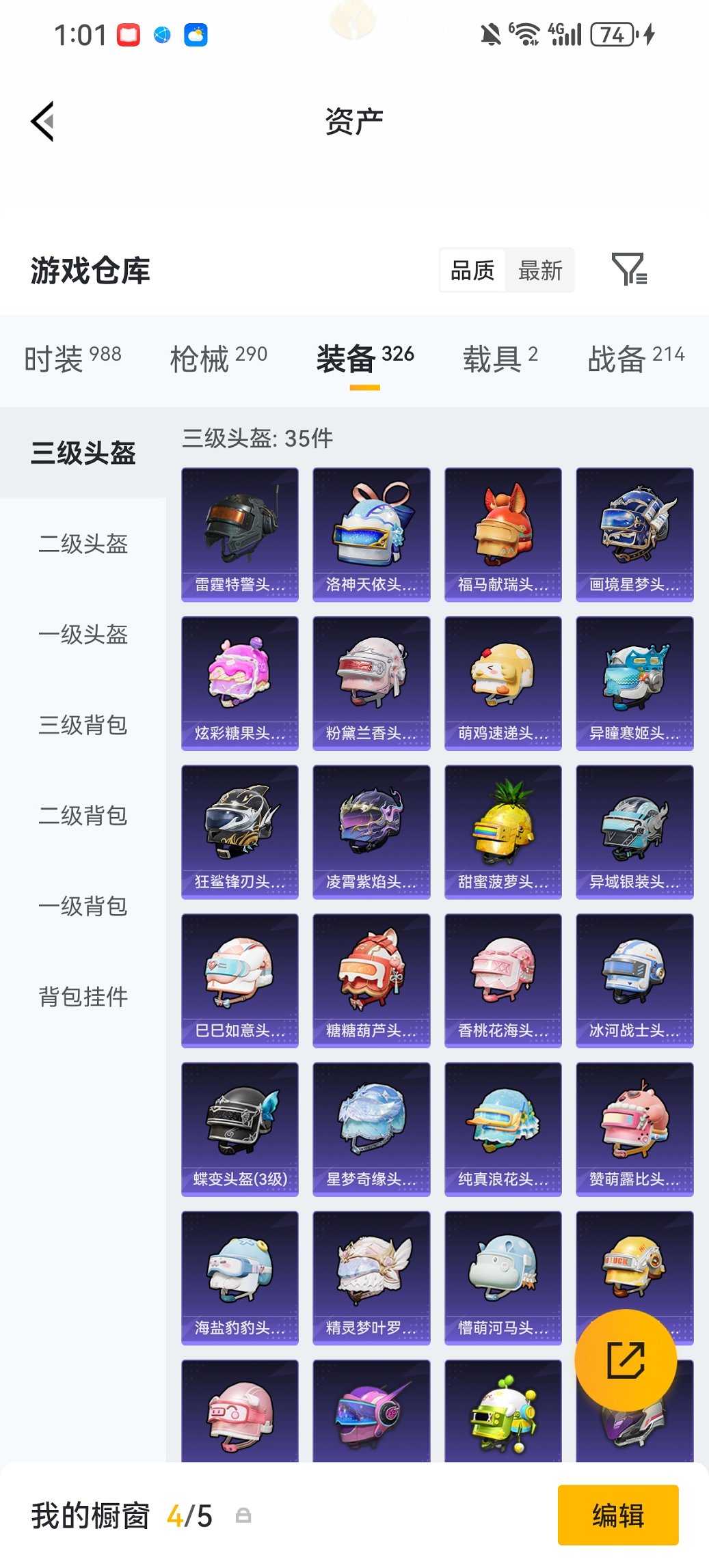Tap the lock icon next to 我的橱窗
The height and width of the screenshot is (1568, 709).
[244, 1516]
